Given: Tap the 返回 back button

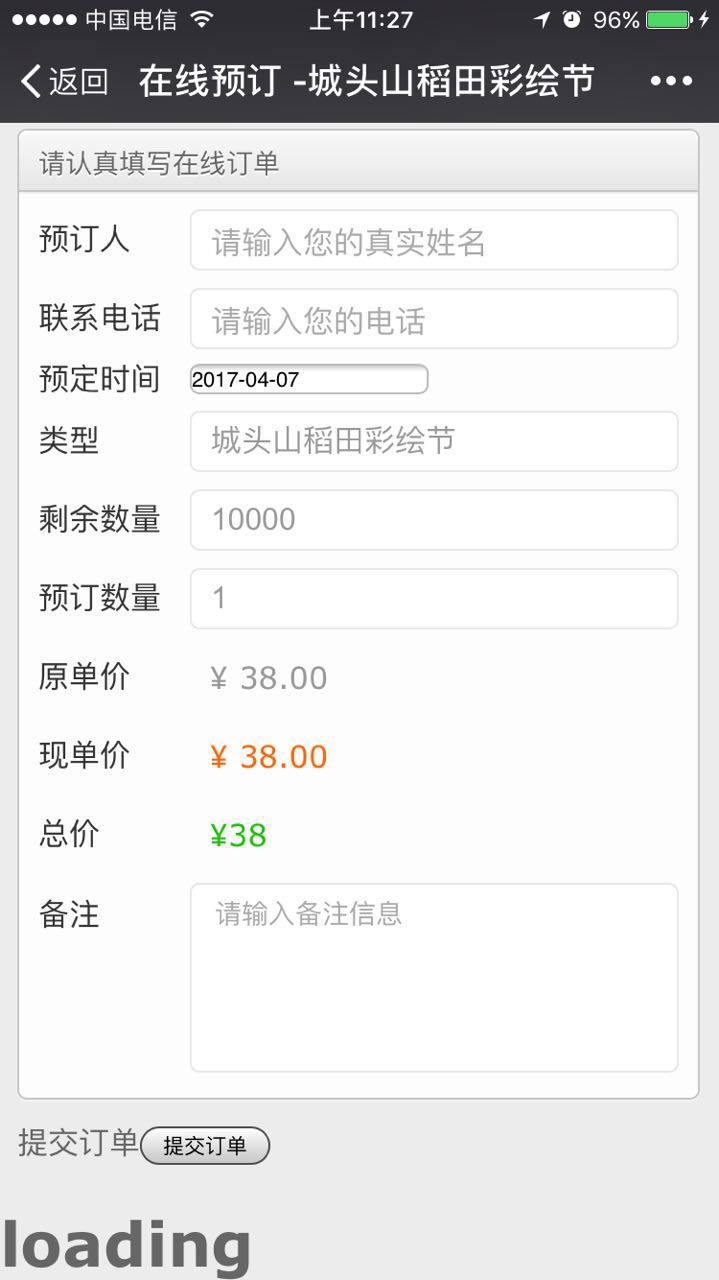Looking at the screenshot, I should tap(65, 81).
